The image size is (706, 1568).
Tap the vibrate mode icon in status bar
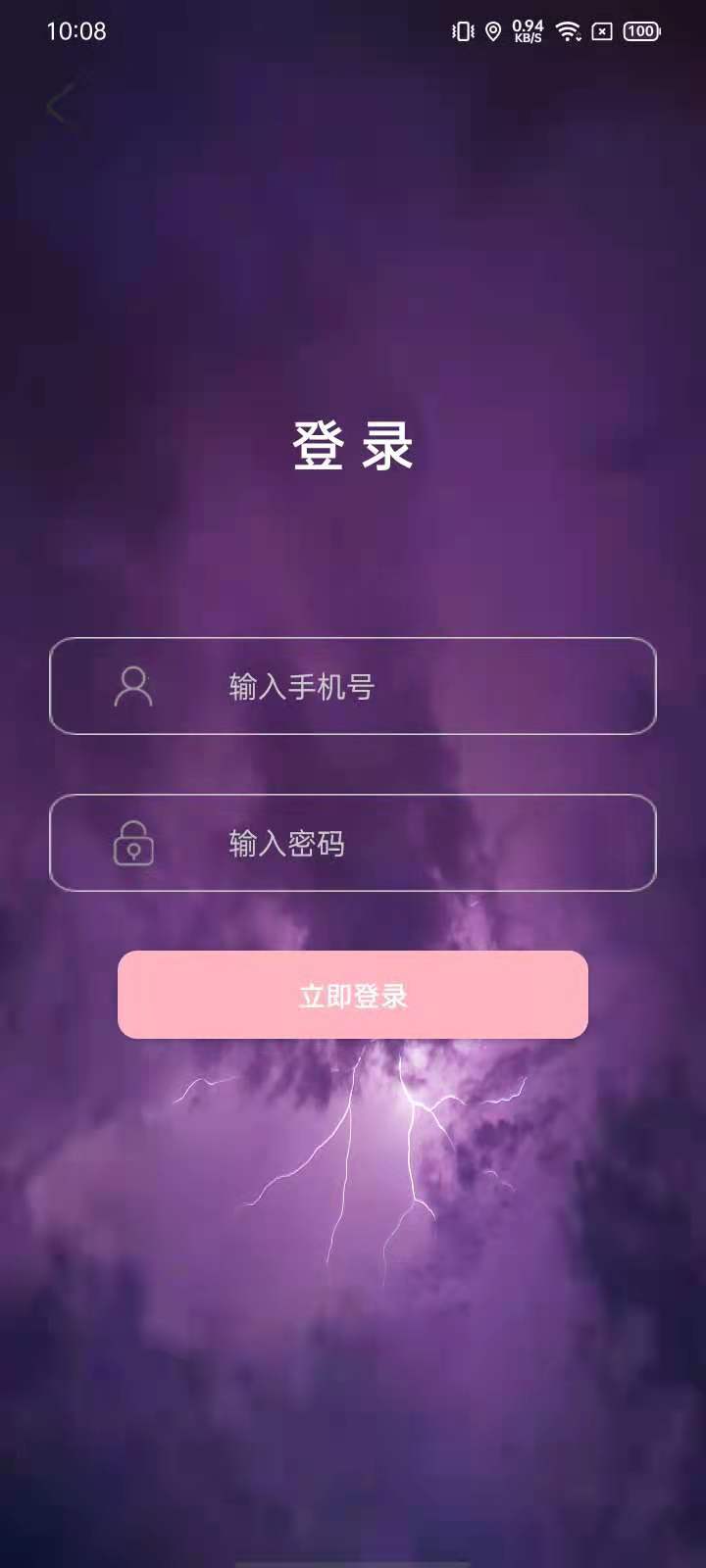point(461,31)
